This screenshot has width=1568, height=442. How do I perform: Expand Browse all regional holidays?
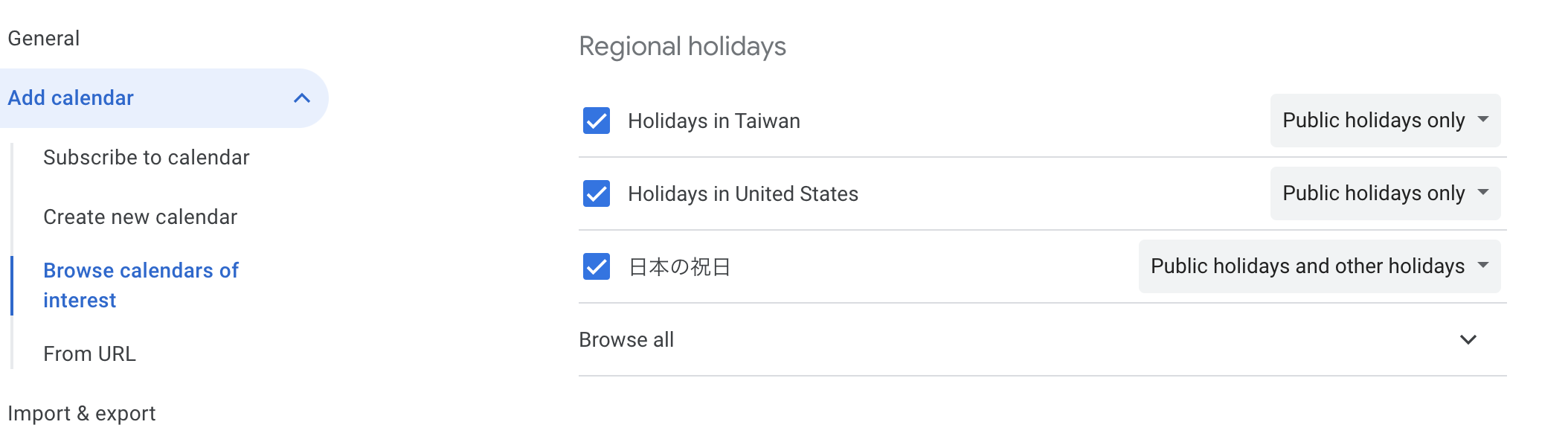click(x=1467, y=340)
